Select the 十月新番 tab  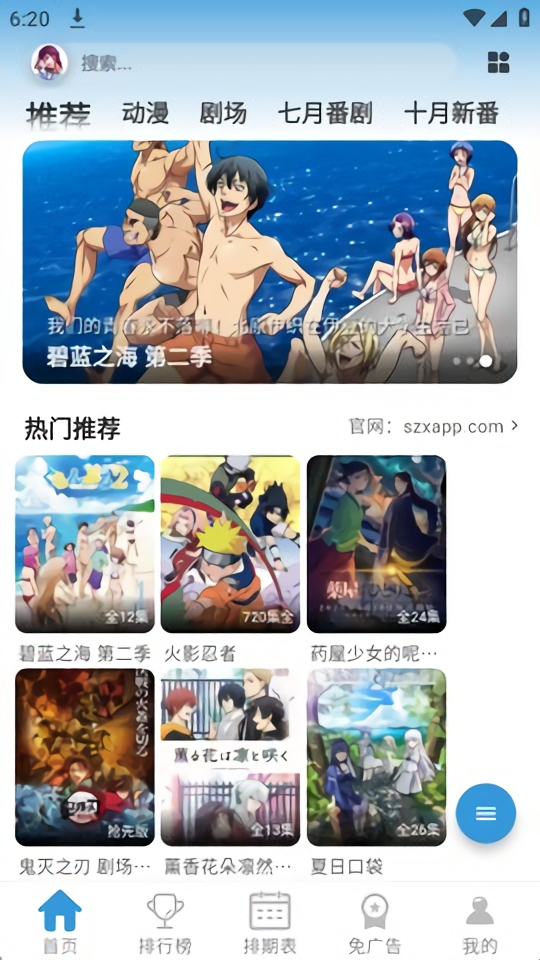(451, 113)
